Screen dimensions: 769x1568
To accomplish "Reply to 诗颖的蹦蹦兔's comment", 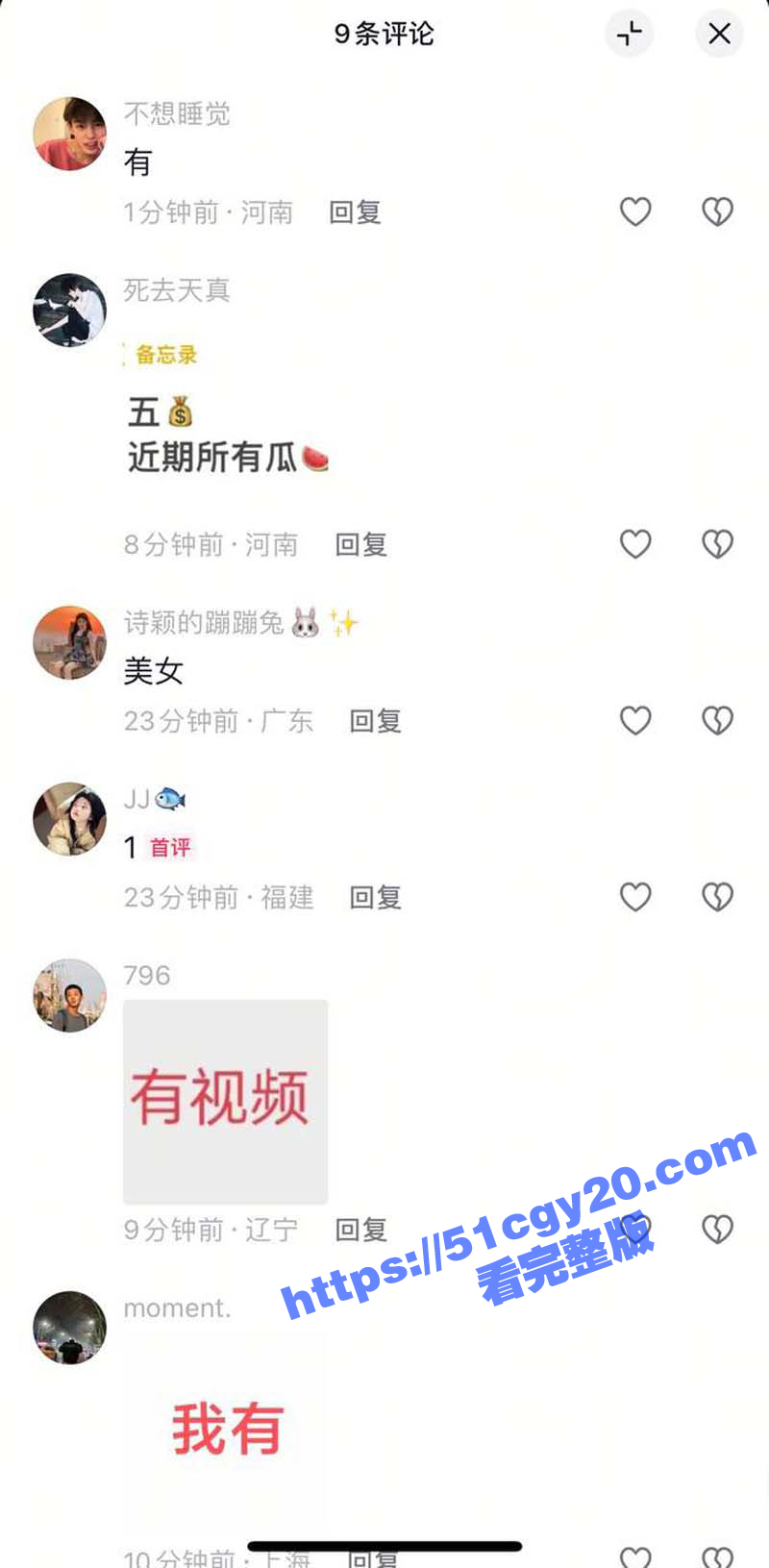I will click(x=375, y=720).
